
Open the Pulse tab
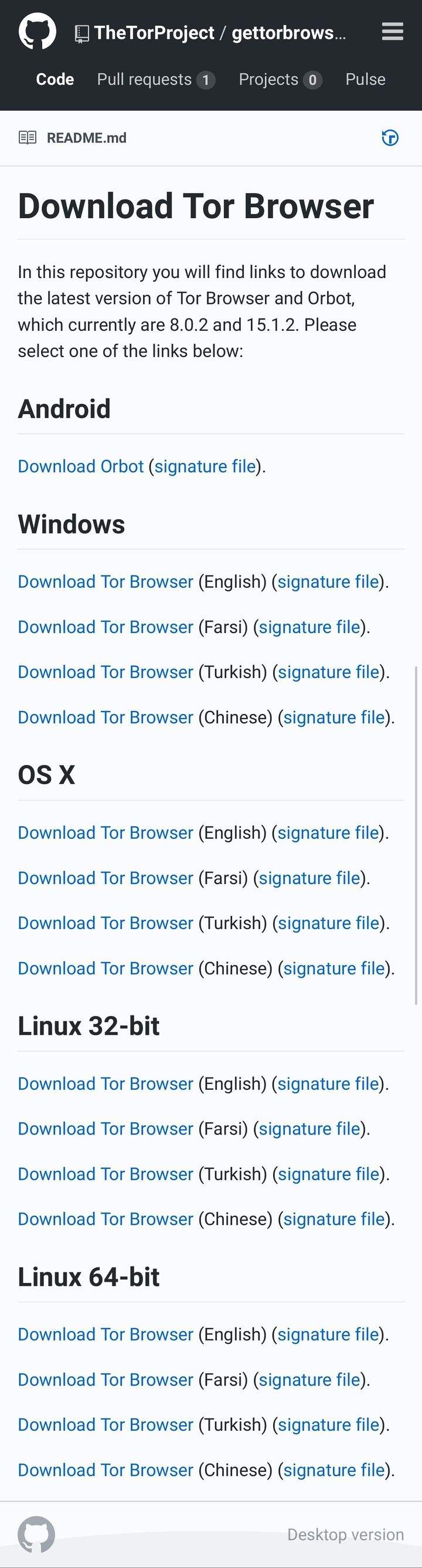click(x=365, y=79)
